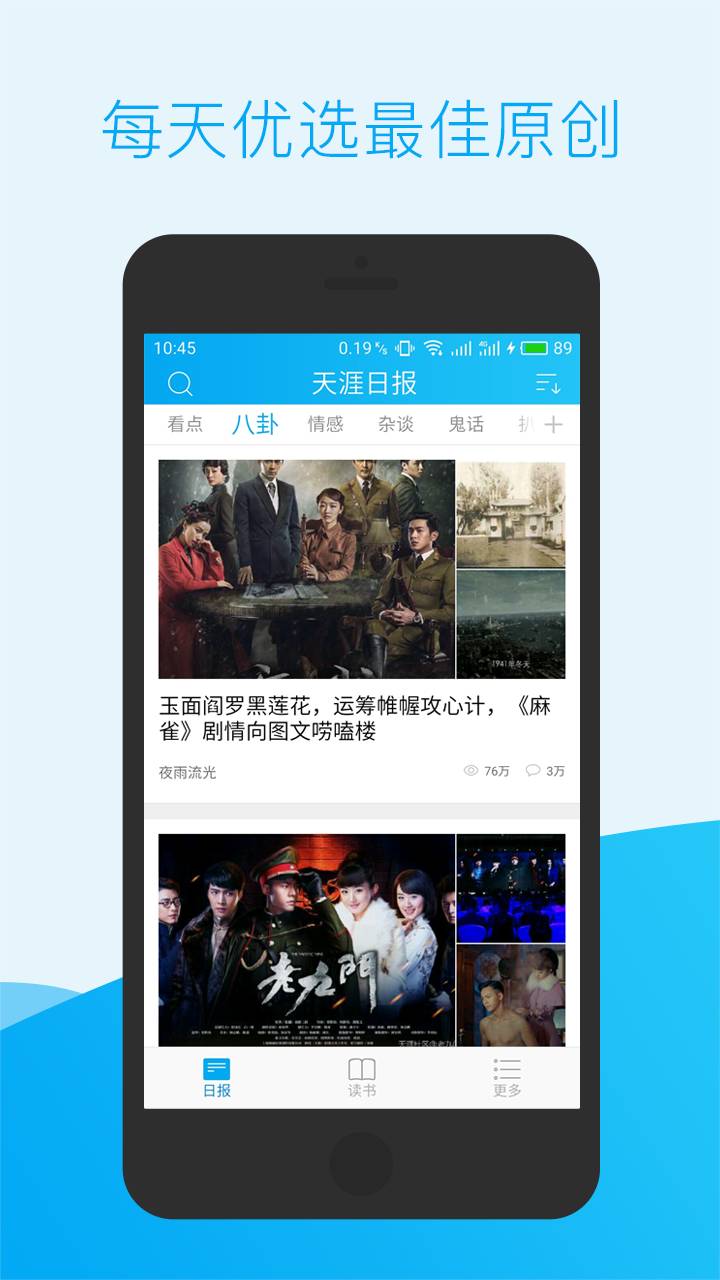Tap the 更多 list icon at bottom right
Image resolution: width=720 pixels, height=1280 pixels.
point(505,1070)
